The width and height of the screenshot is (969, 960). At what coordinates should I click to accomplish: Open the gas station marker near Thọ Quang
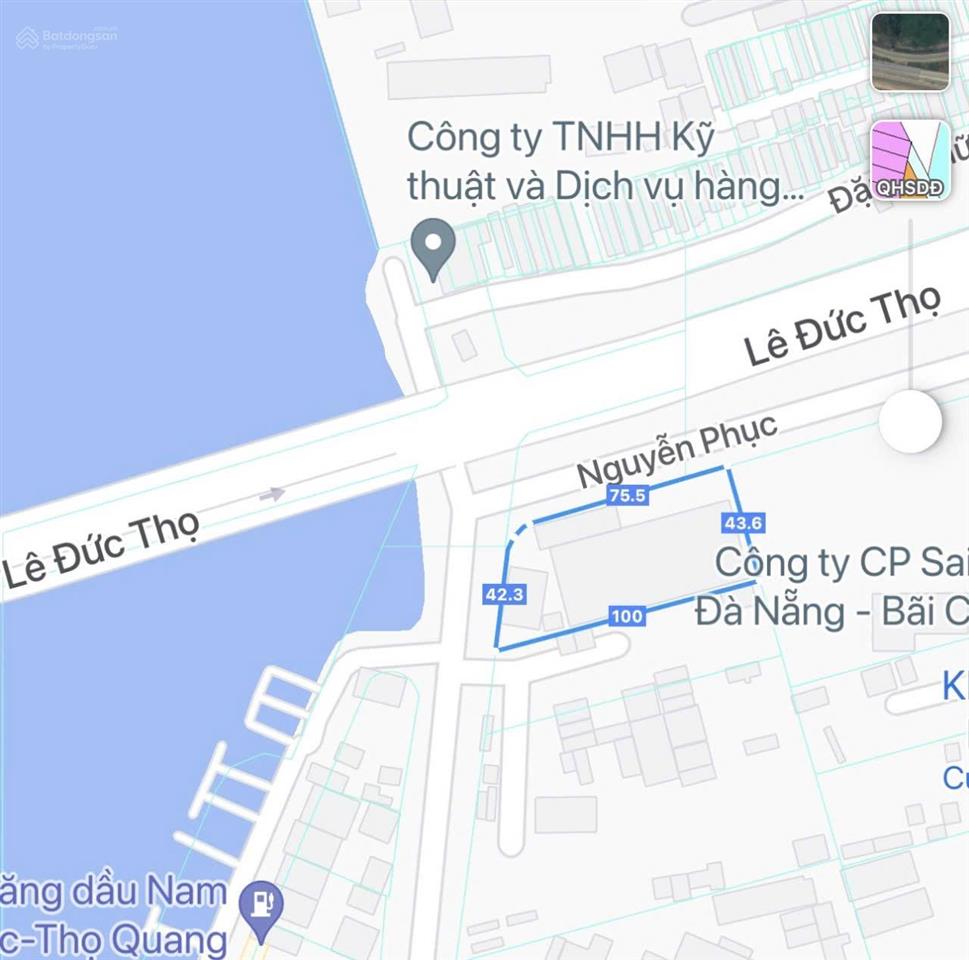point(265,906)
